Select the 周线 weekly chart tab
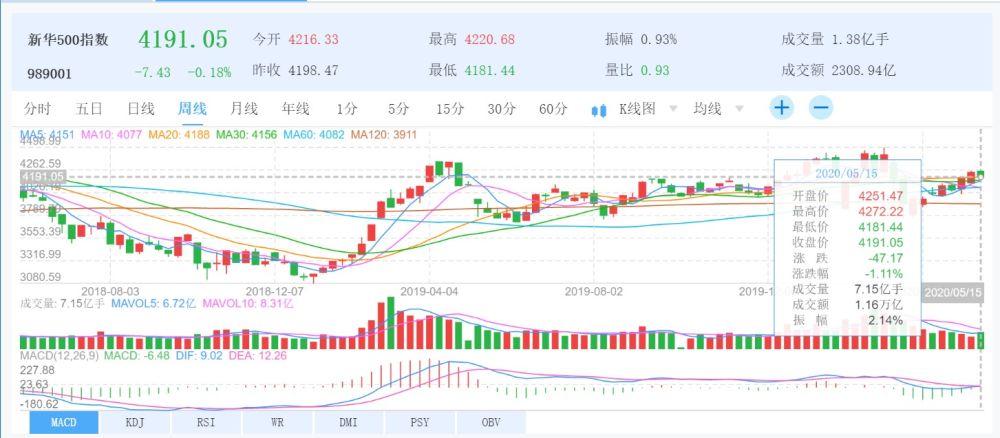1000x438 pixels. pyautogui.click(x=192, y=108)
